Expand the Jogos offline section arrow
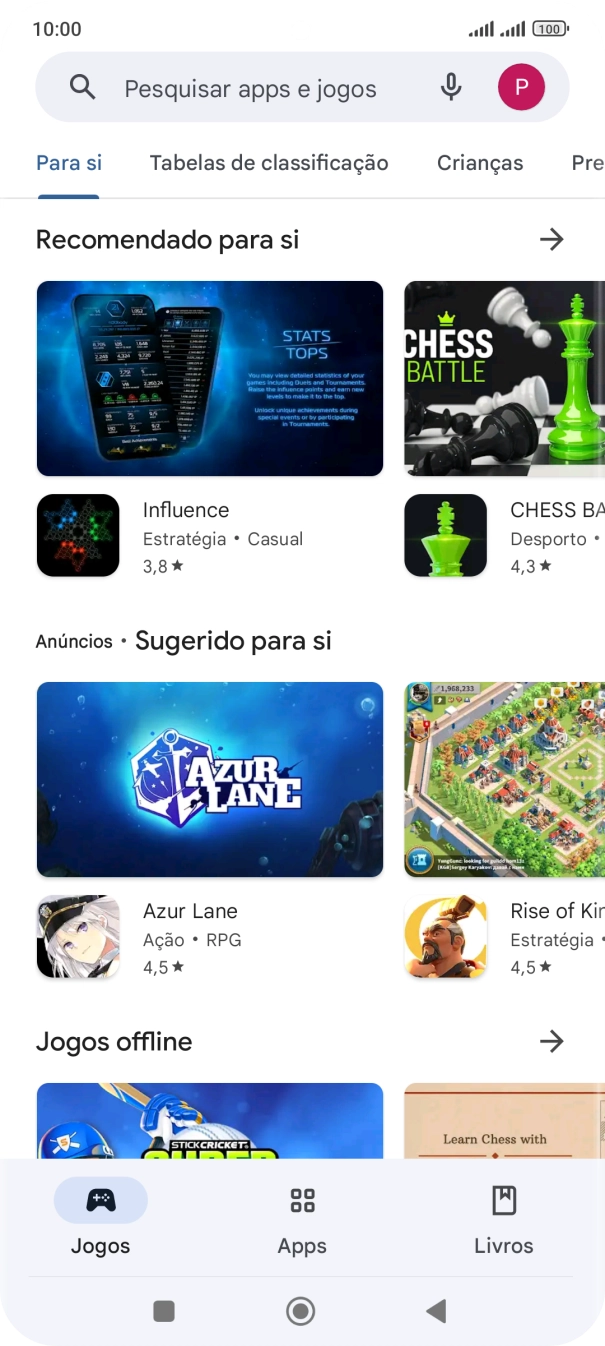 pyautogui.click(x=551, y=1042)
